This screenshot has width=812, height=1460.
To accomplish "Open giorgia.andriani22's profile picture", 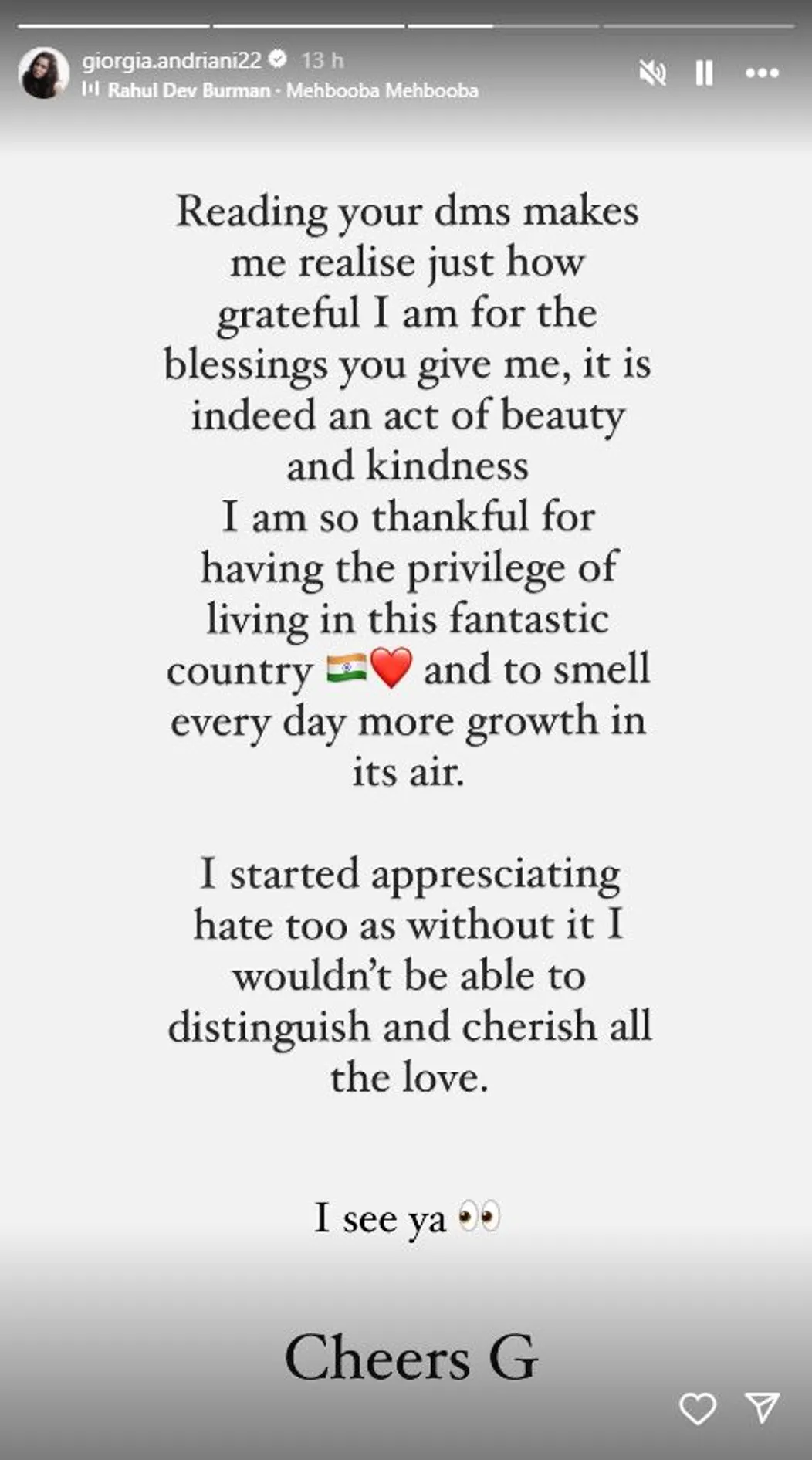I will [x=43, y=73].
